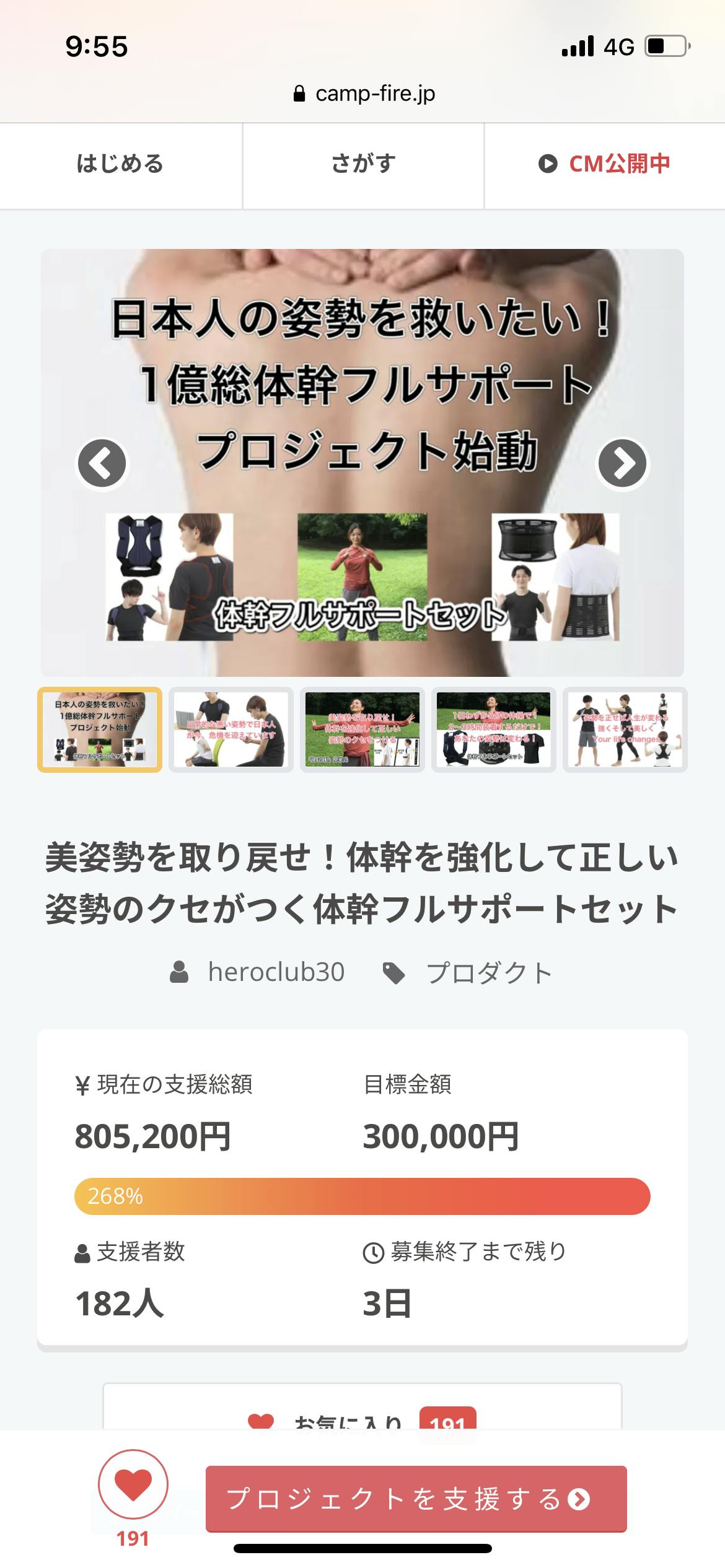Screen dimensions: 725x1568
Task: Open the CM公開中 link
Action: tap(605, 165)
